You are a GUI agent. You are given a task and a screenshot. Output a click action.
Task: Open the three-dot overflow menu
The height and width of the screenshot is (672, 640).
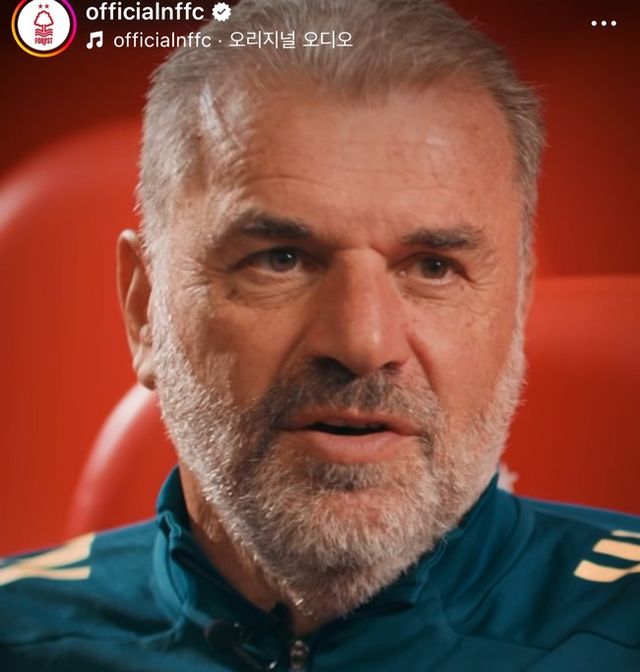point(603,23)
